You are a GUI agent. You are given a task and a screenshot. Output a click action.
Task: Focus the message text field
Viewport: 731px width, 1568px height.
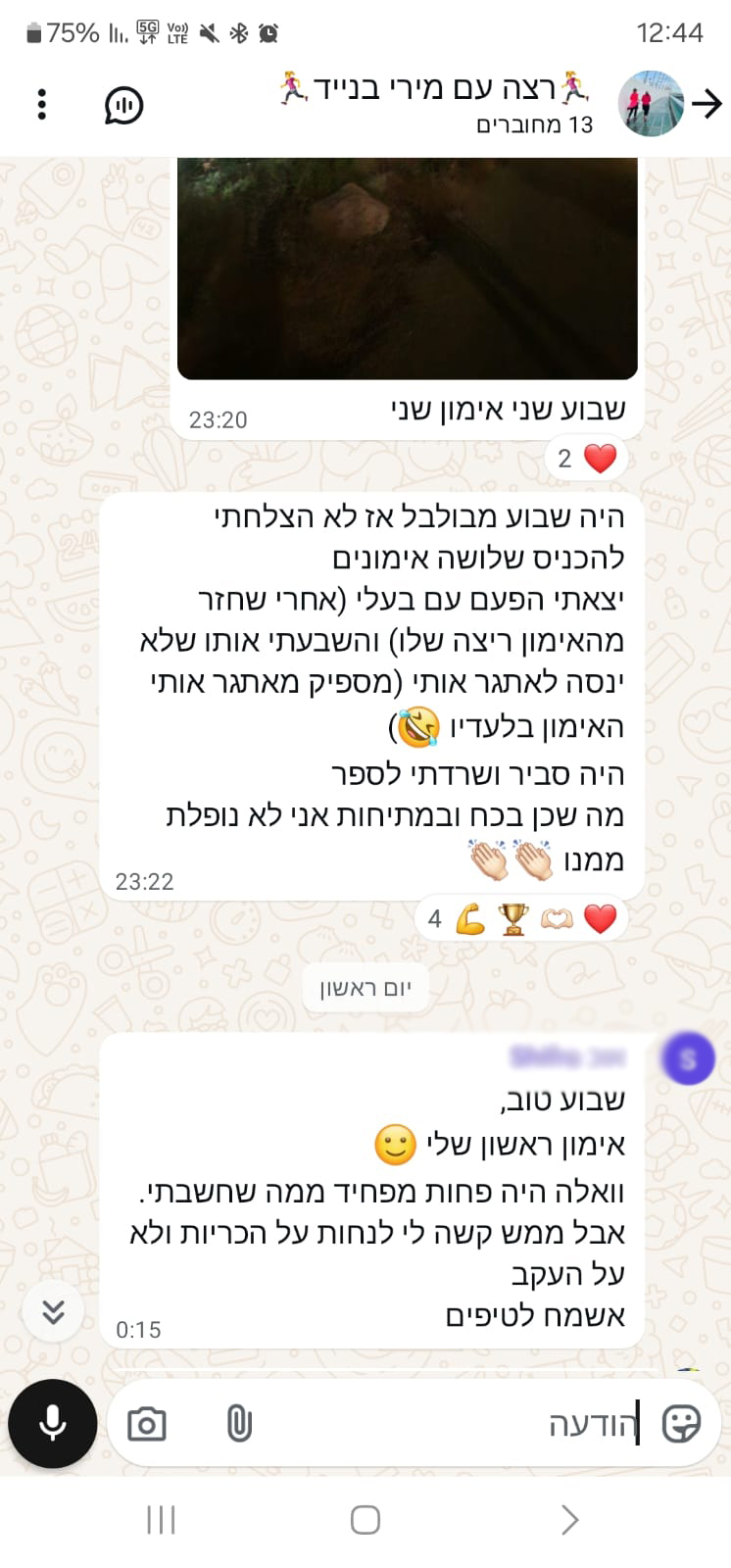click(x=441, y=1424)
